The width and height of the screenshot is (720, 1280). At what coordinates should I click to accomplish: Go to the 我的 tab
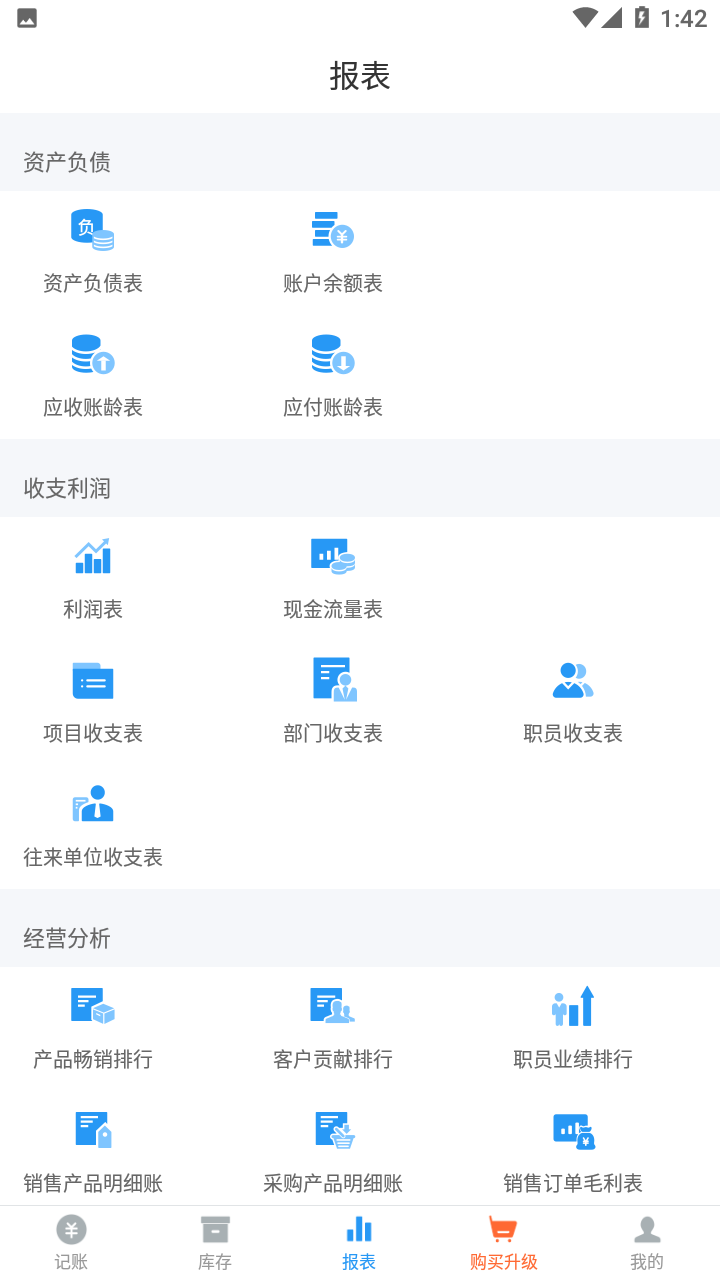tap(647, 1243)
